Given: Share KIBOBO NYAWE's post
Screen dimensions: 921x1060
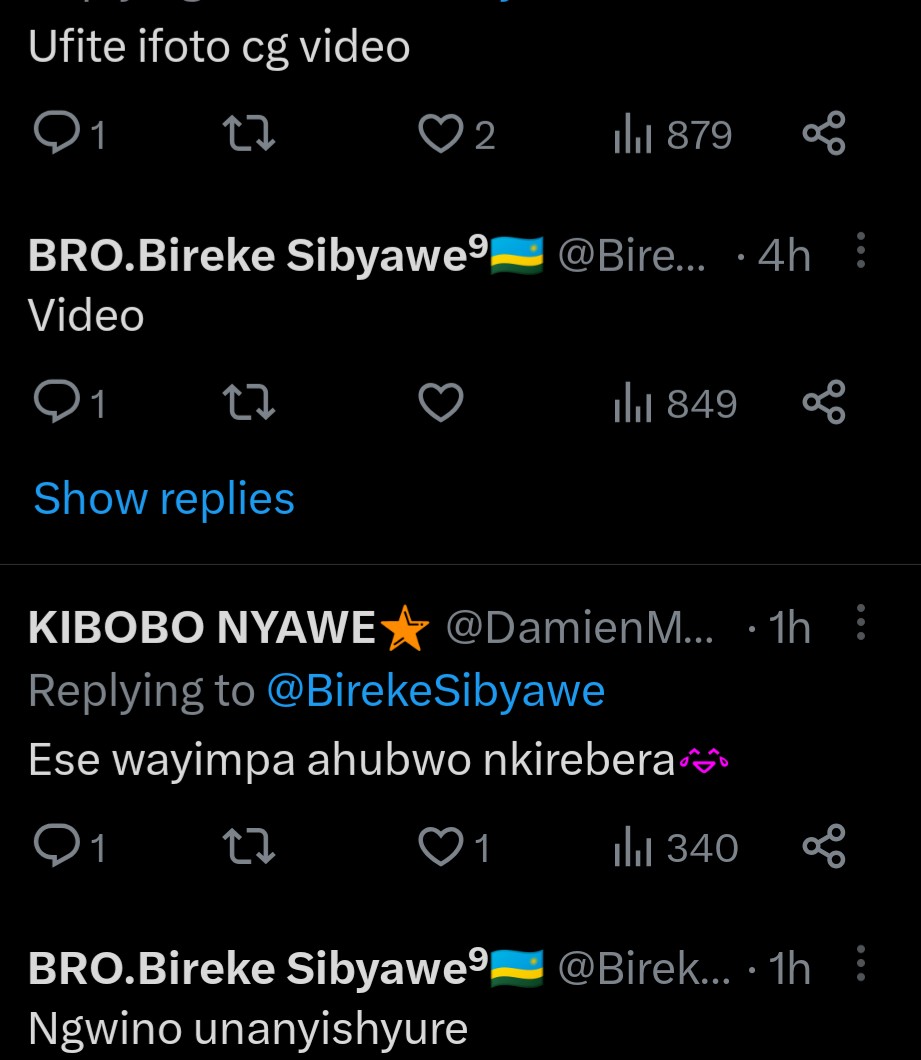Looking at the screenshot, I should 824,848.
